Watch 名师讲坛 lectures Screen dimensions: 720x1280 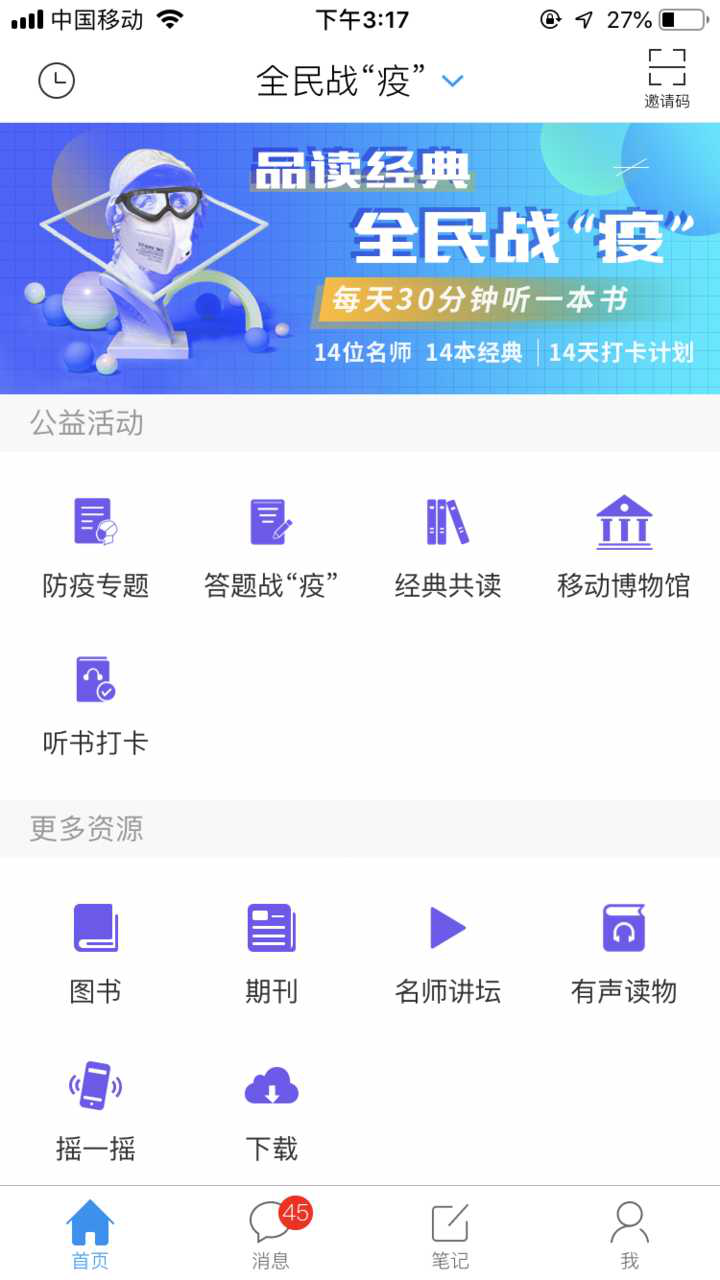coord(447,952)
